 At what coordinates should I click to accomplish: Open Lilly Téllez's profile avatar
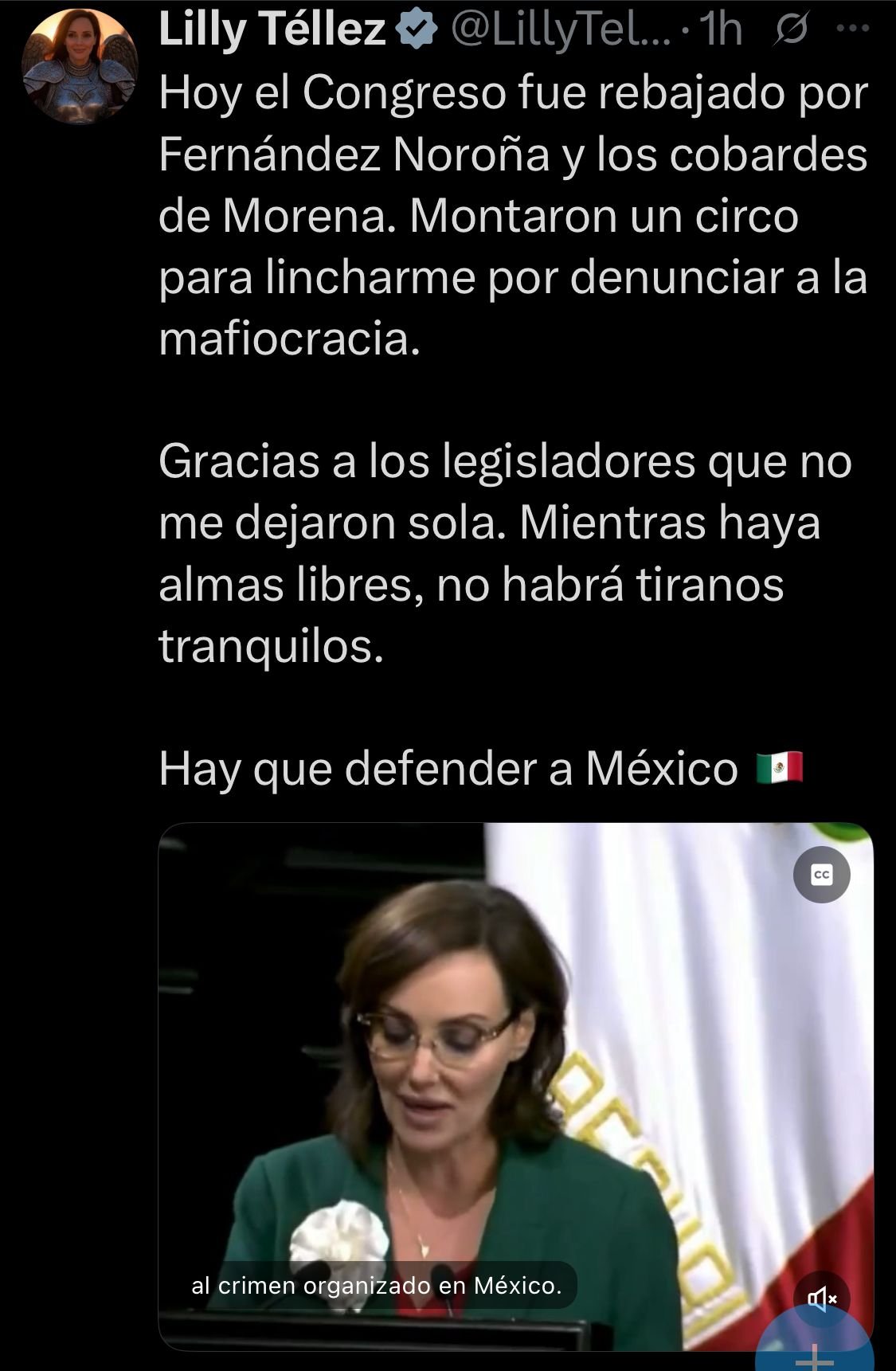80,67
